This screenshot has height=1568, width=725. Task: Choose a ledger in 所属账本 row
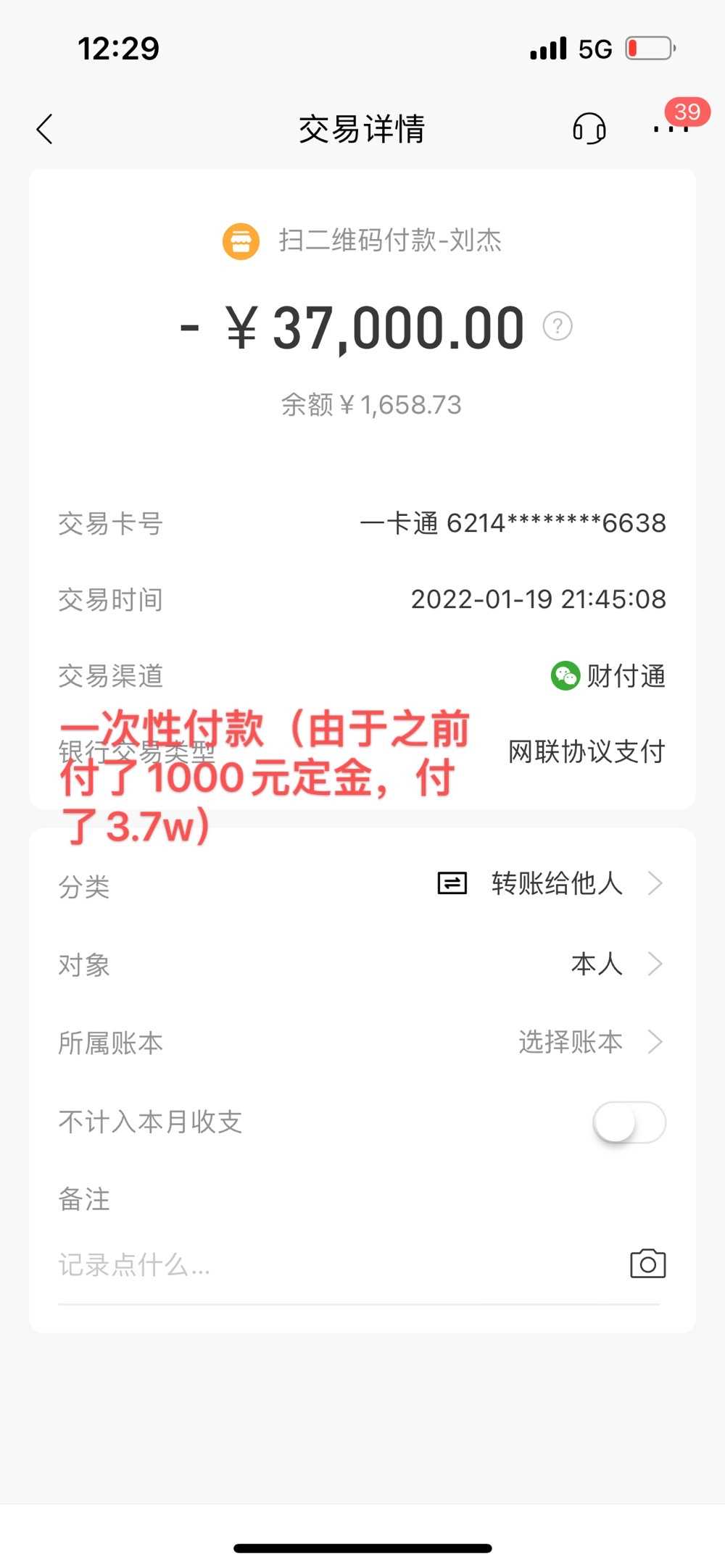[x=589, y=1042]
